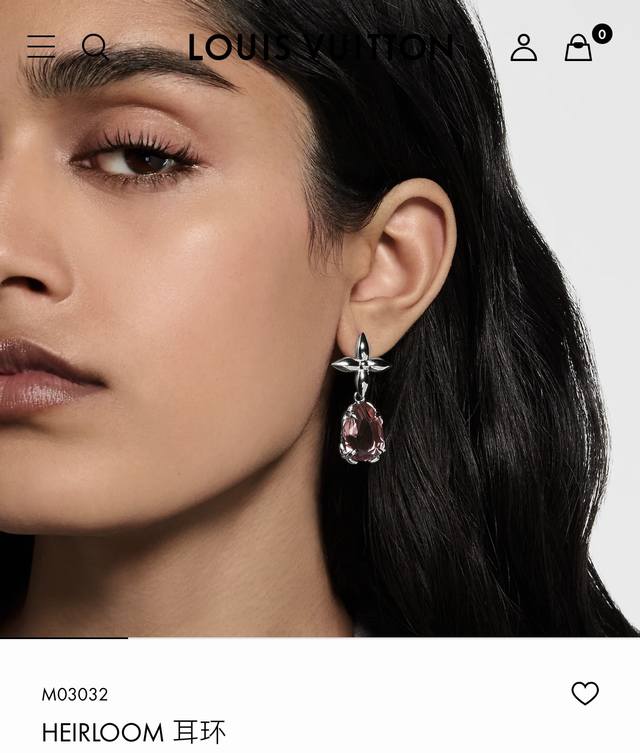640x753 pixels.
Task: Open the hamburger menu
Action: point(41,46)
